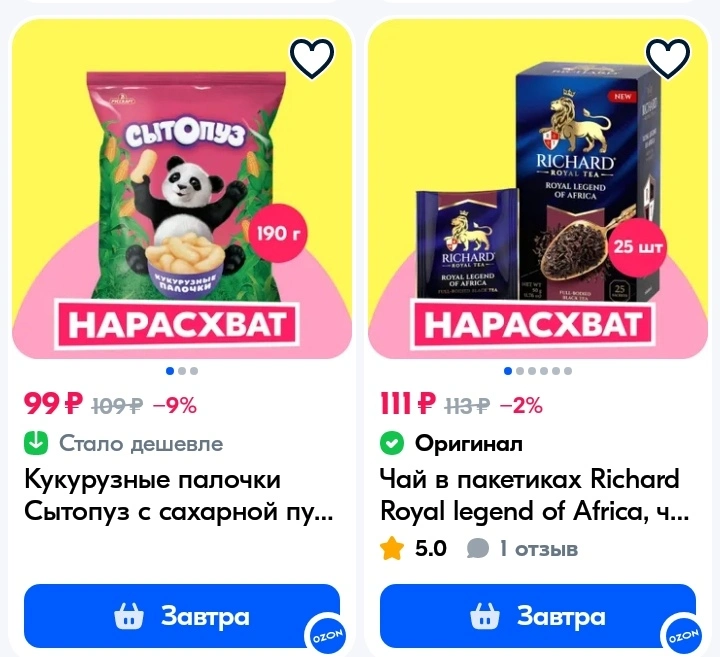Add Сытопуз corn sticks to cart

click(x=182, y=616)
